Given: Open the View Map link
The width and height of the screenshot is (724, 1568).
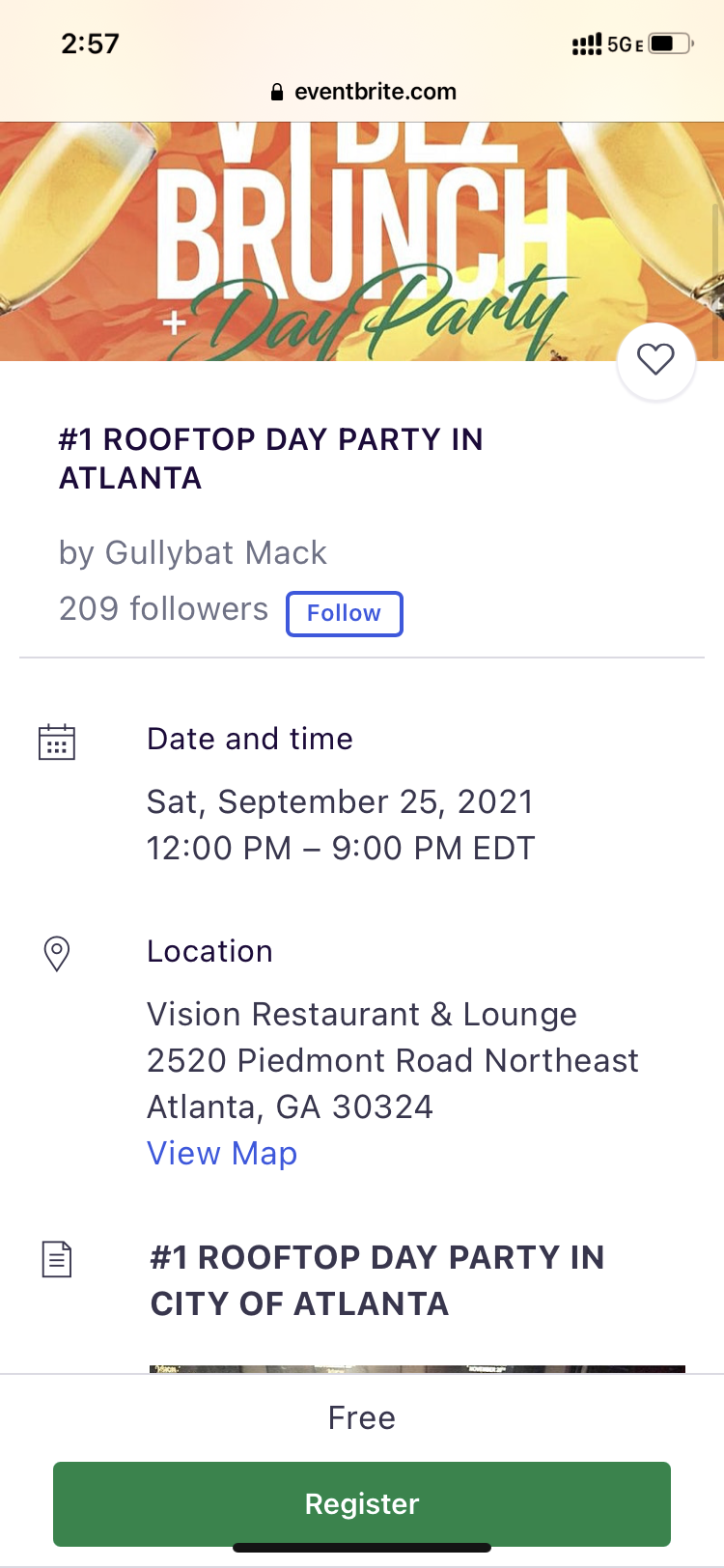Looking at the screenshot, I should pyautogui.click(x=222, y=1153).
